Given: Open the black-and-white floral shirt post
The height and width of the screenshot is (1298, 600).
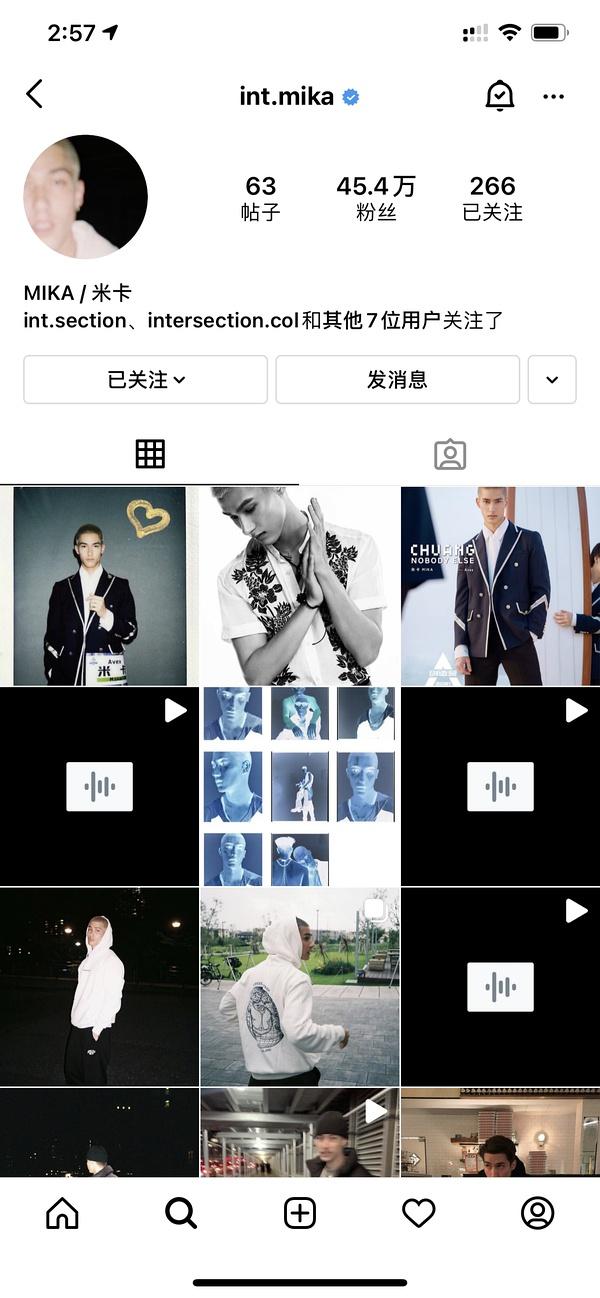Looking at the screenshot, I should [x=299, y=586].
